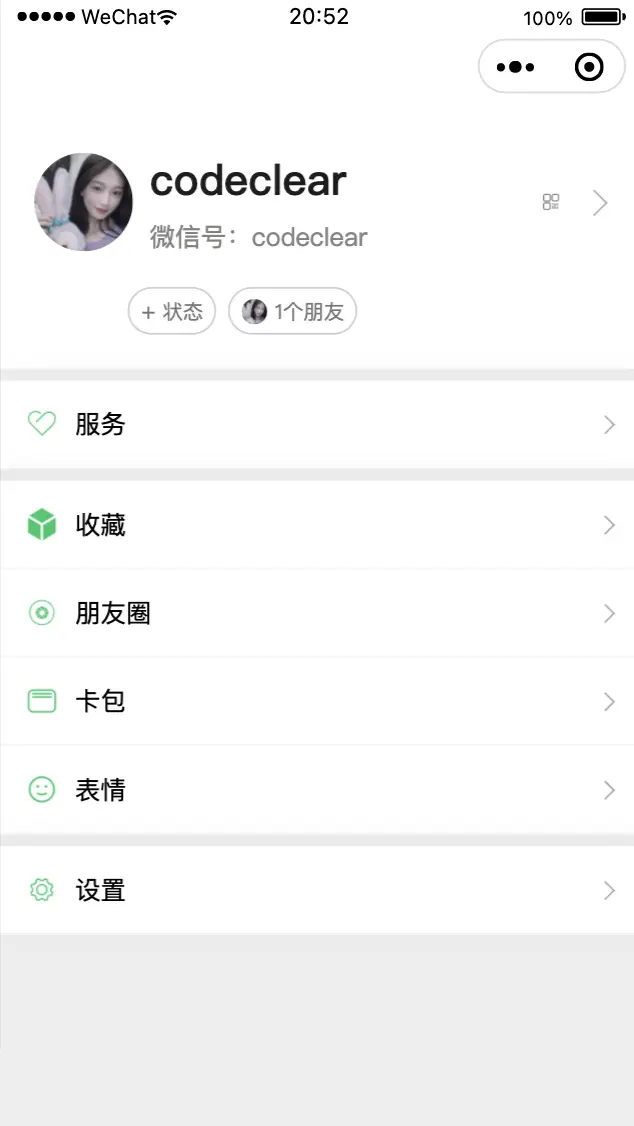This screenshot has height=1126, width=634.
Task: Go to 朋友圈 moments
Action: pyautogui.click(x=317, y=613)
